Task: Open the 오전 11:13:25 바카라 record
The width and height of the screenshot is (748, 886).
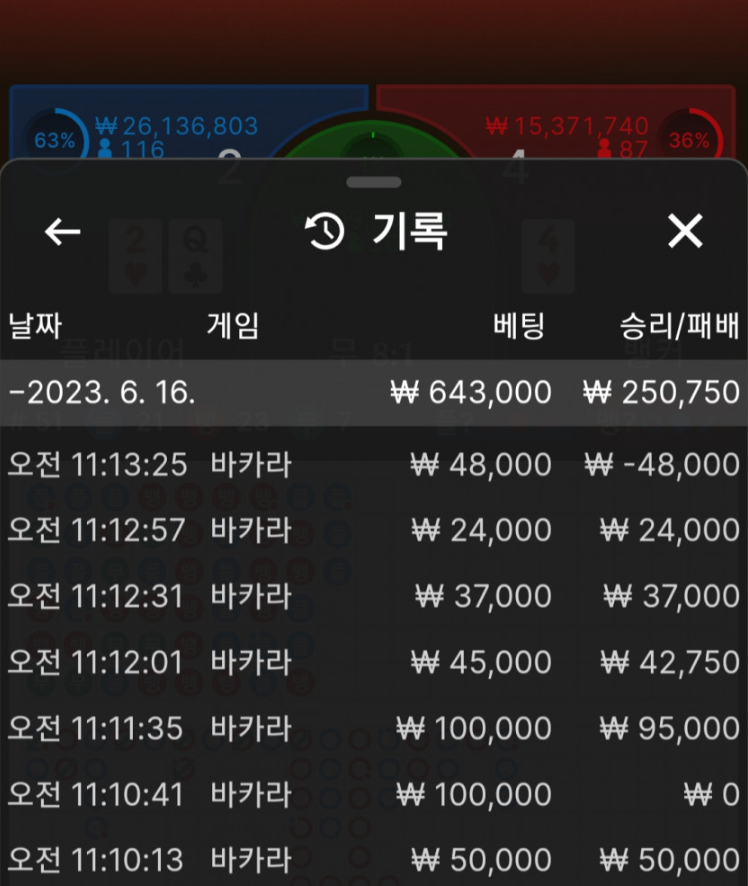Action: coord(374,464)
